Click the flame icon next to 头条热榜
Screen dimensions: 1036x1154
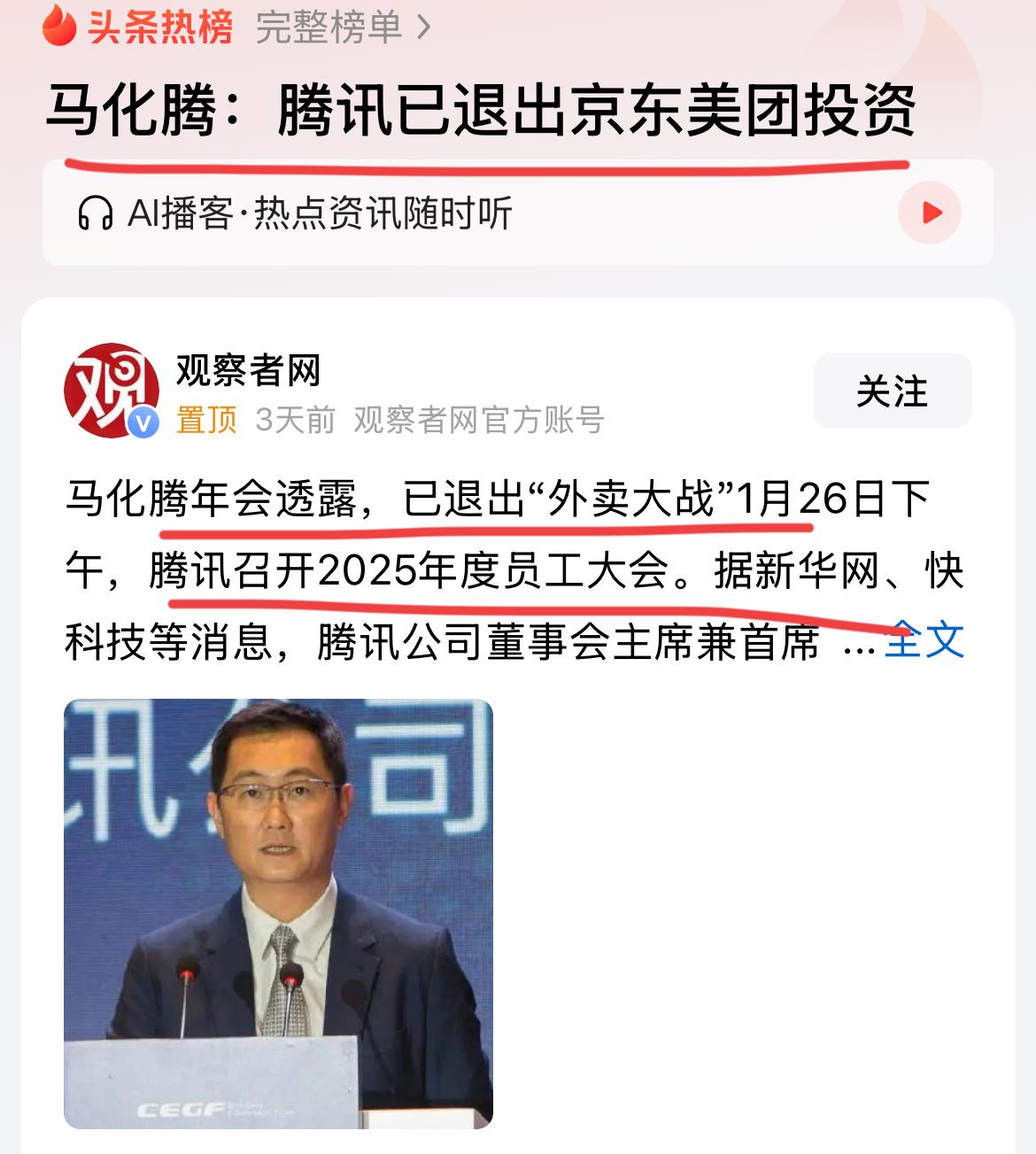click(60, 27)
